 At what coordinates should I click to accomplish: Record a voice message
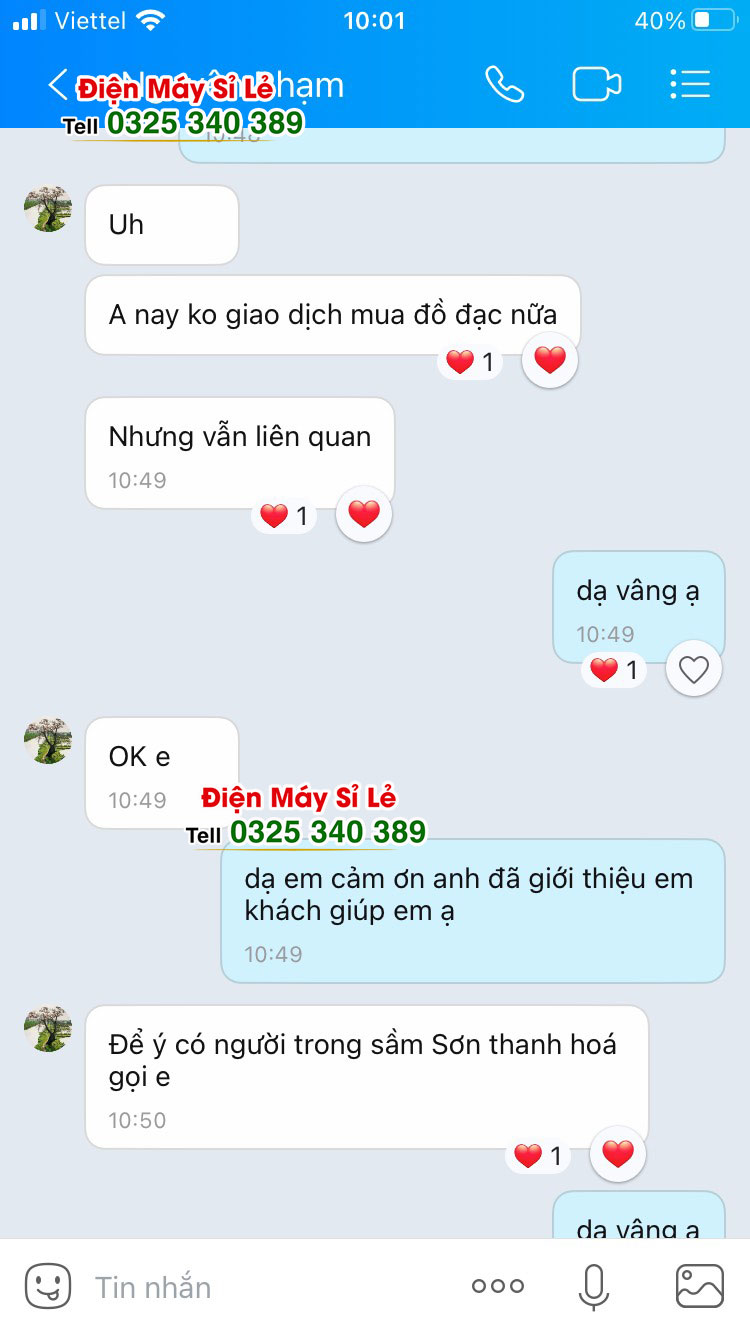tap(594, 1286)
